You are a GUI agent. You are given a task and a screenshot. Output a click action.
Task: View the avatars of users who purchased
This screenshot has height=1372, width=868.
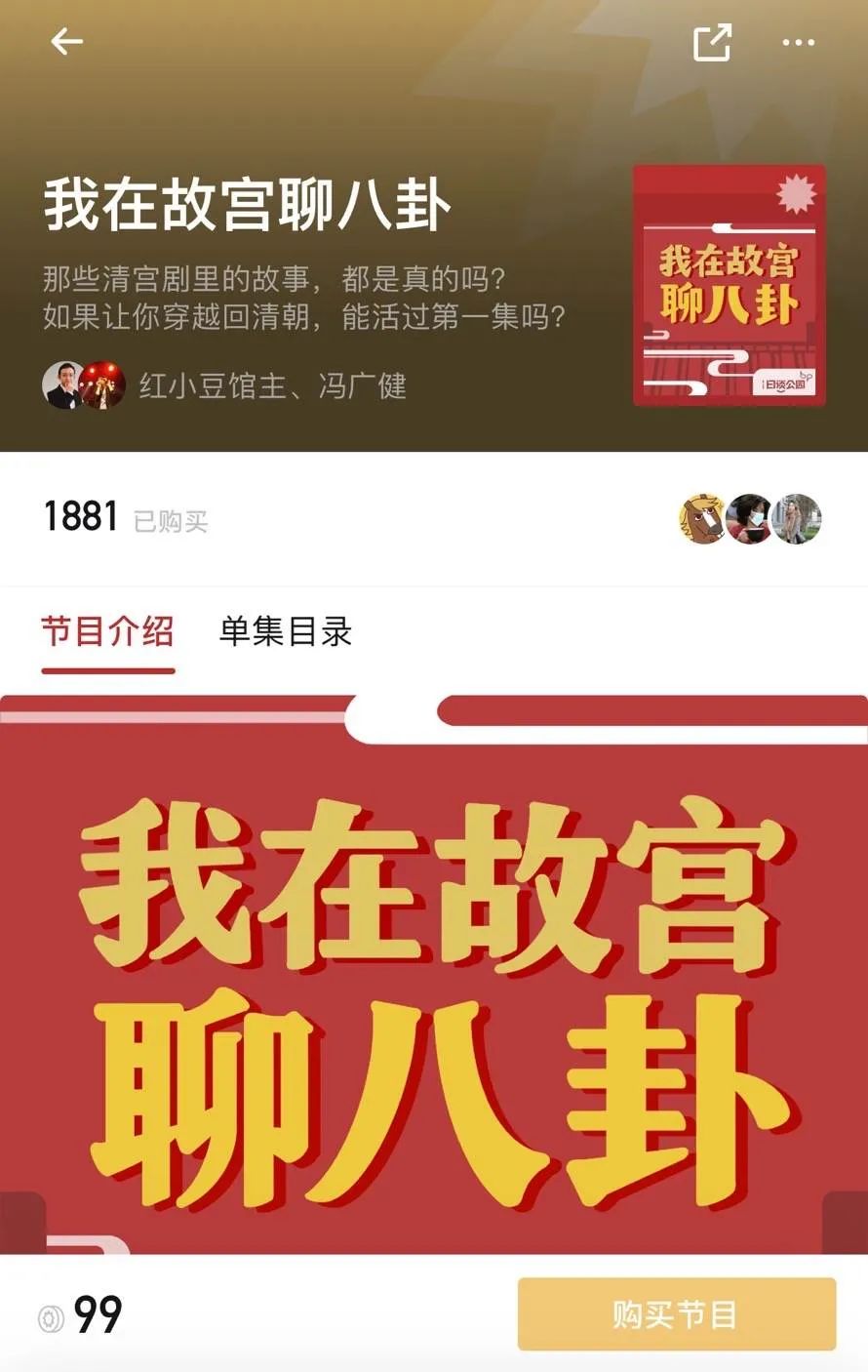tap(749, 518)
